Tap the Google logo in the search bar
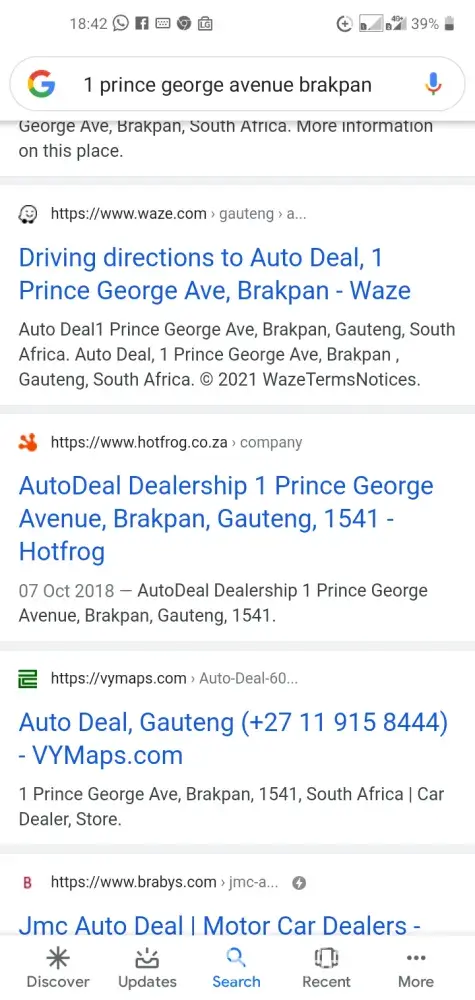The height and width of the screenshot is (1000, 475). pyautogui.click(x=41, y=84)
